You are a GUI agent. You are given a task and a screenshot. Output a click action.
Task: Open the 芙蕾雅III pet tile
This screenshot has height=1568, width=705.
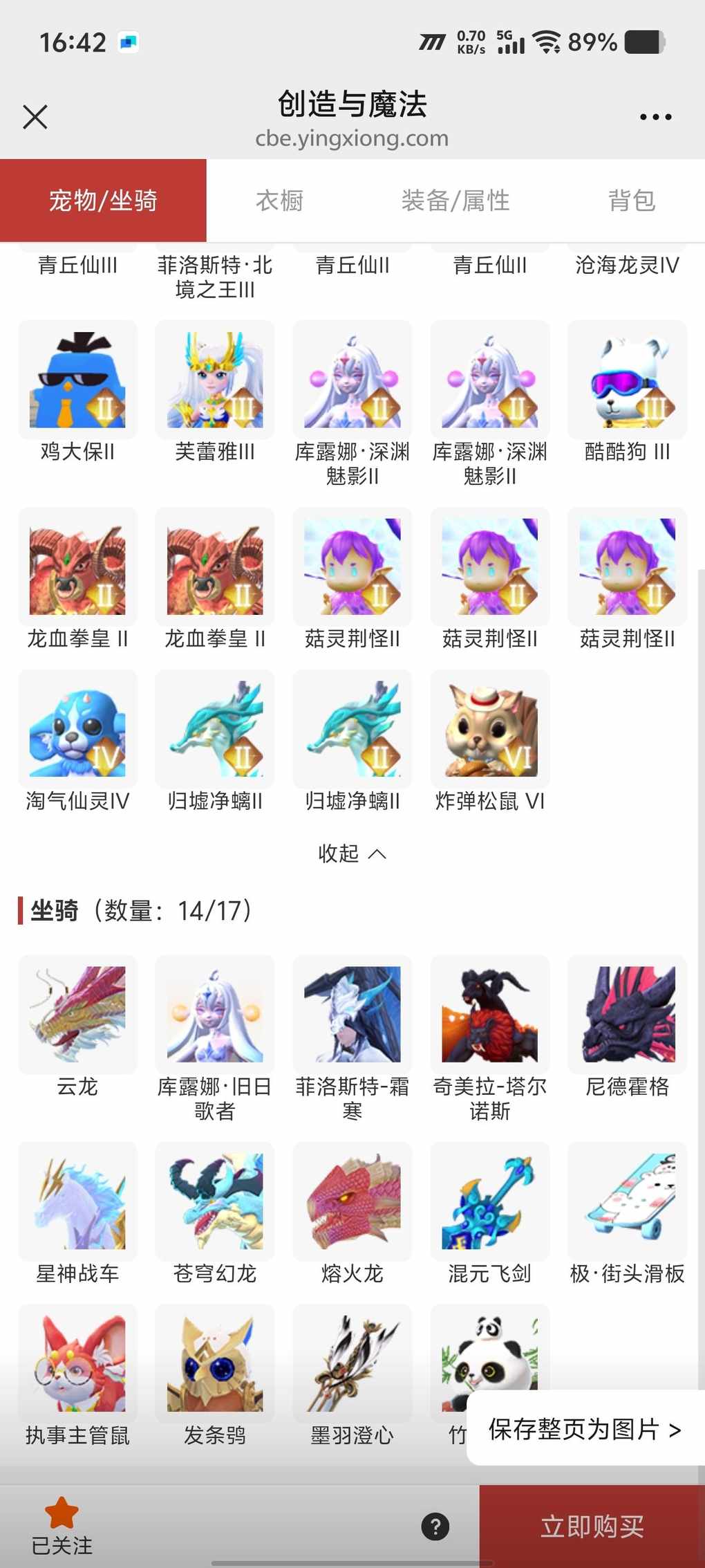pyautogui.click(x=215, y=380)
